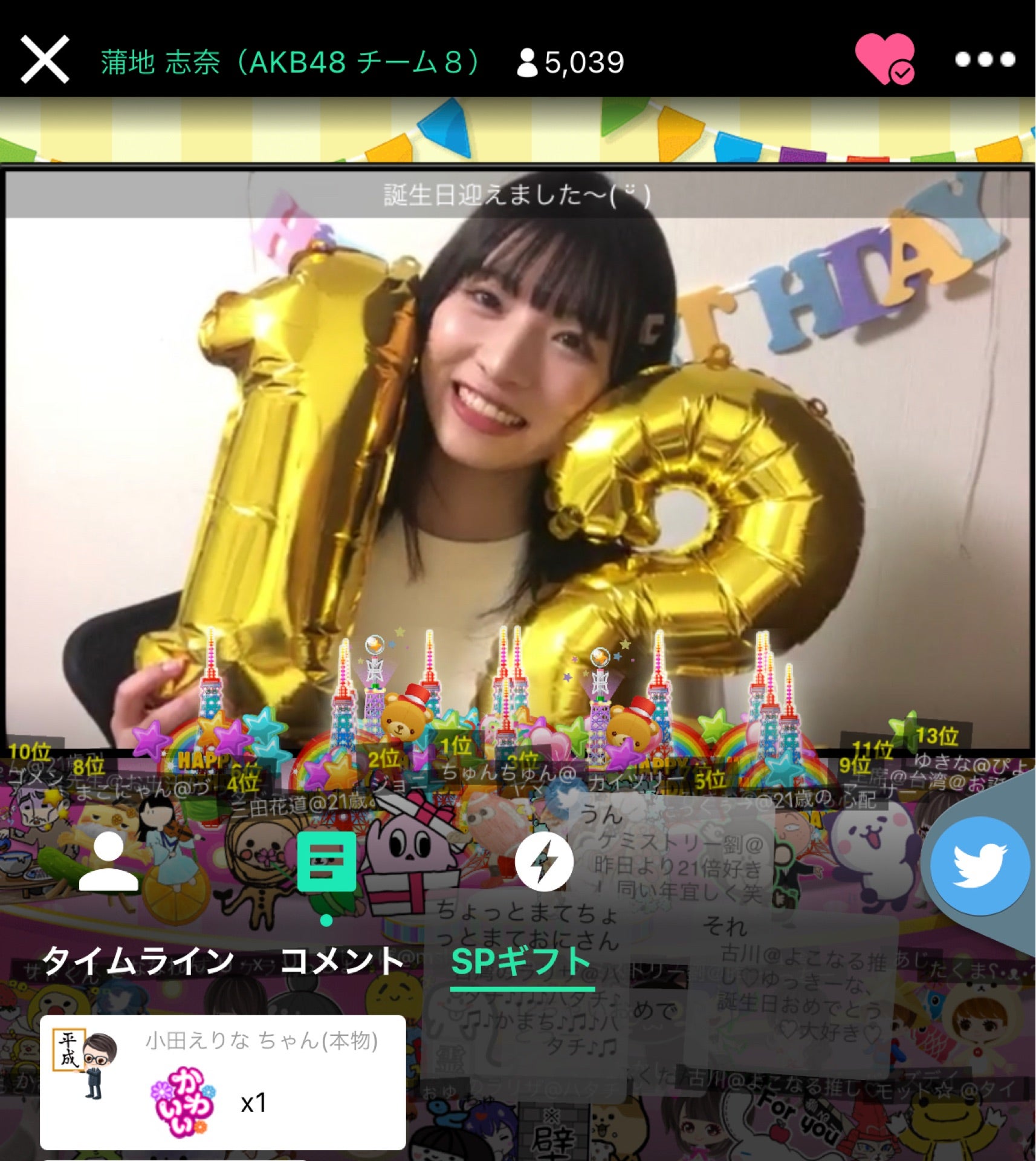This screenshot has height=1161, width=1036.
Task: Select the SPギフト tab
Action: pos(522,960)
